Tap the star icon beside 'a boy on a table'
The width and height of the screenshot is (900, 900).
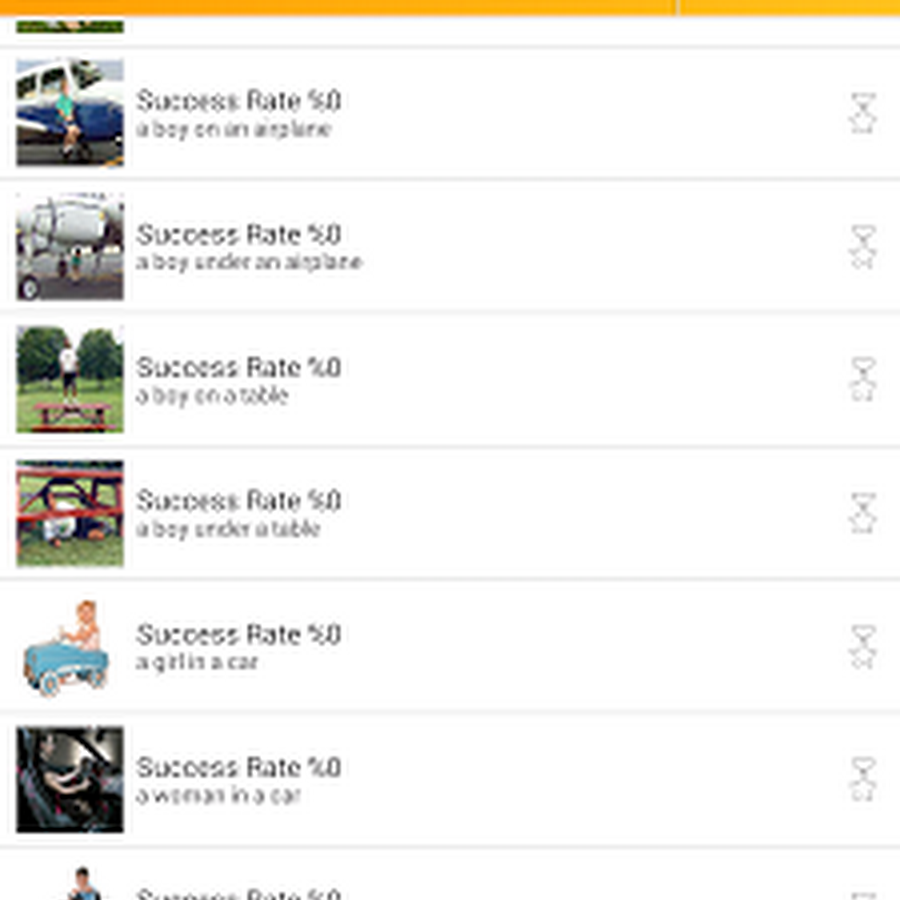(x=862, y=379)
